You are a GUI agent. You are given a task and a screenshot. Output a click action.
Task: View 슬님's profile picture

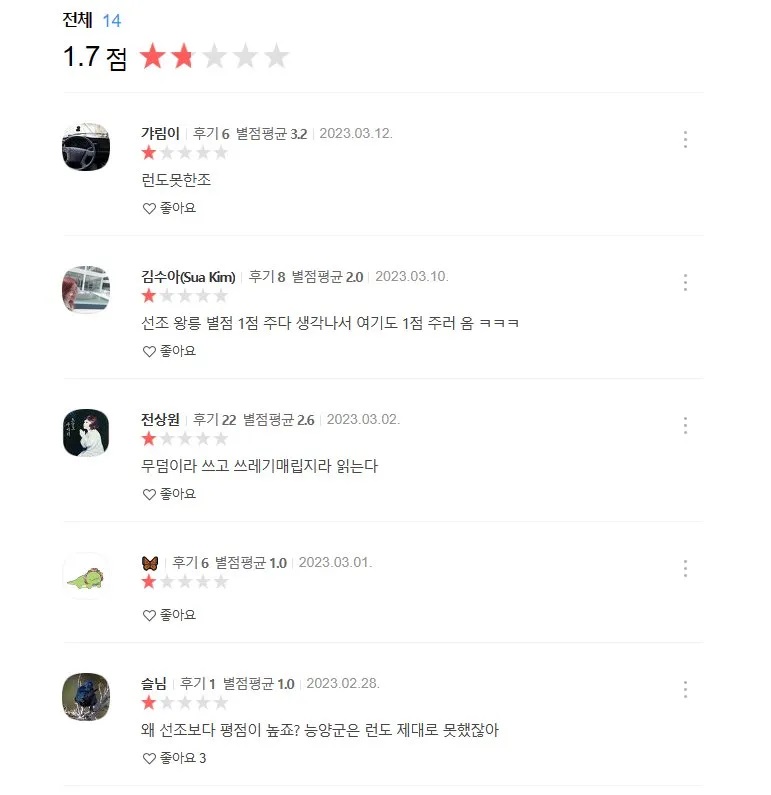[86, 697]
